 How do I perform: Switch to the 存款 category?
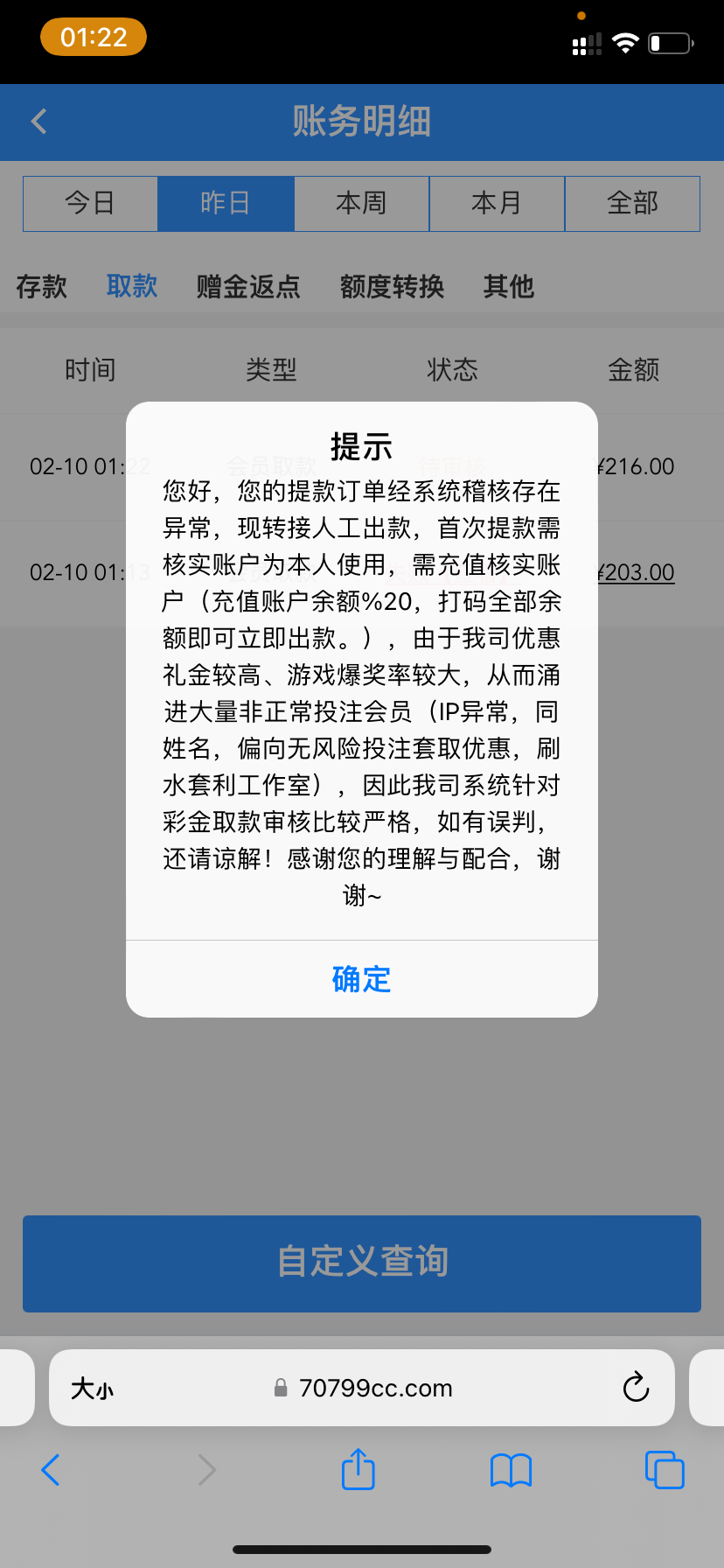tap(42, 287)
